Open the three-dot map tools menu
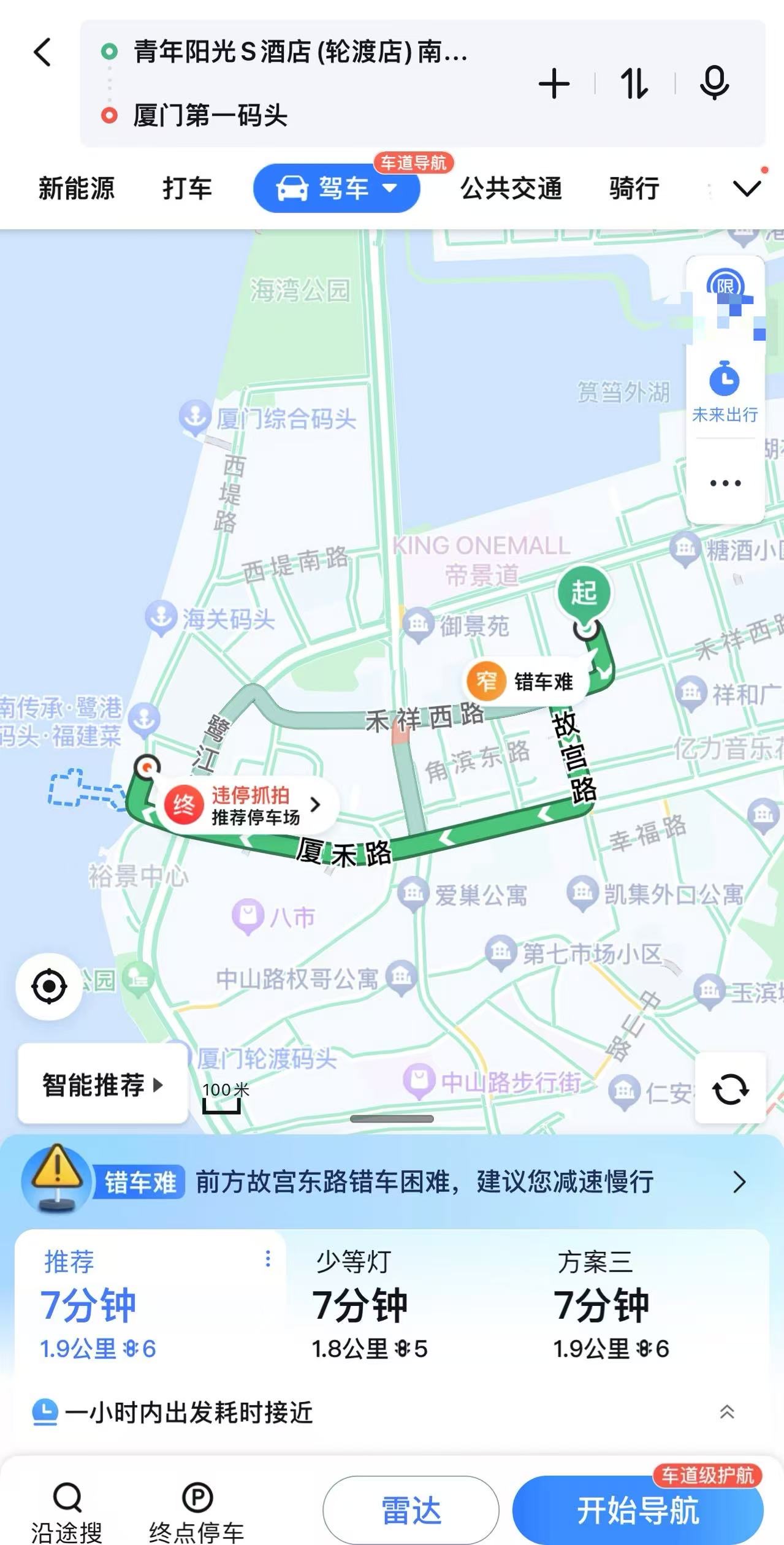Screen dimensions: 784x1545 click(725, 483)
